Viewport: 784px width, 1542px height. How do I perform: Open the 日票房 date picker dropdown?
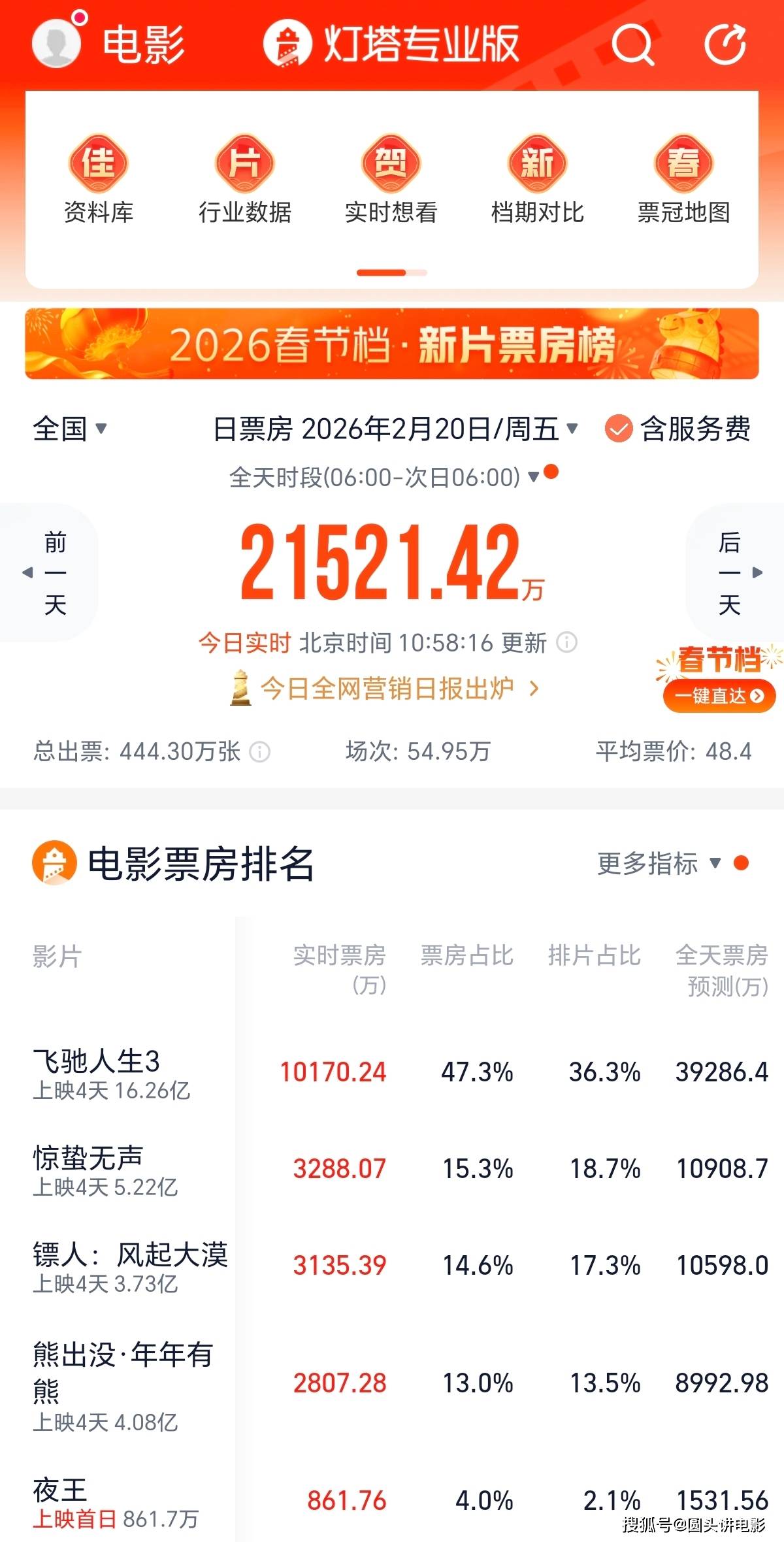(395, 429)
